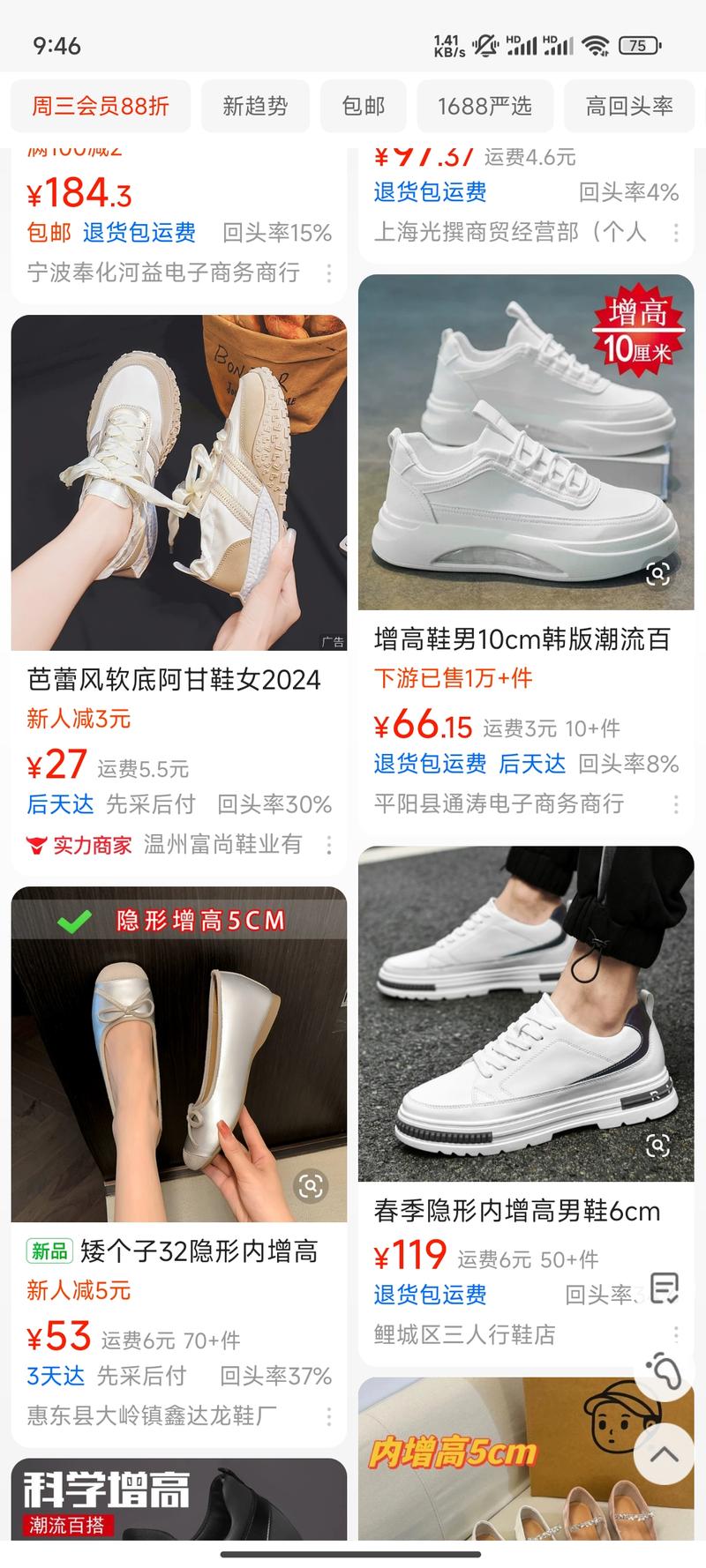Select the 周三会员88折 filter chip
The image size is (706, 1568).
pyautogui.click(x=100, y=107)
